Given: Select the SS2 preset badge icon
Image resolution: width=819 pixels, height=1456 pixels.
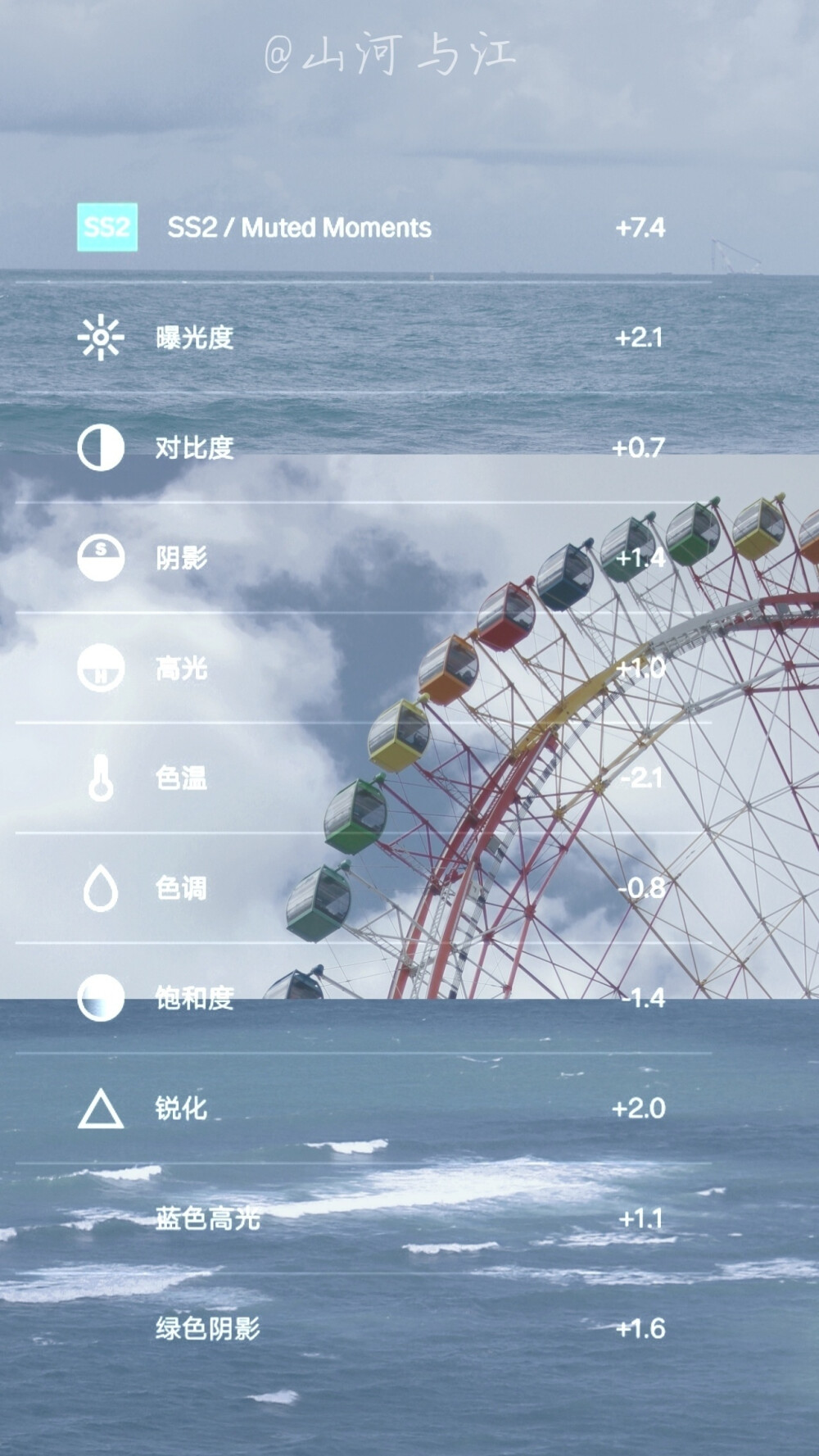Looking at the screenshot, I should click(x=106, y=229).
